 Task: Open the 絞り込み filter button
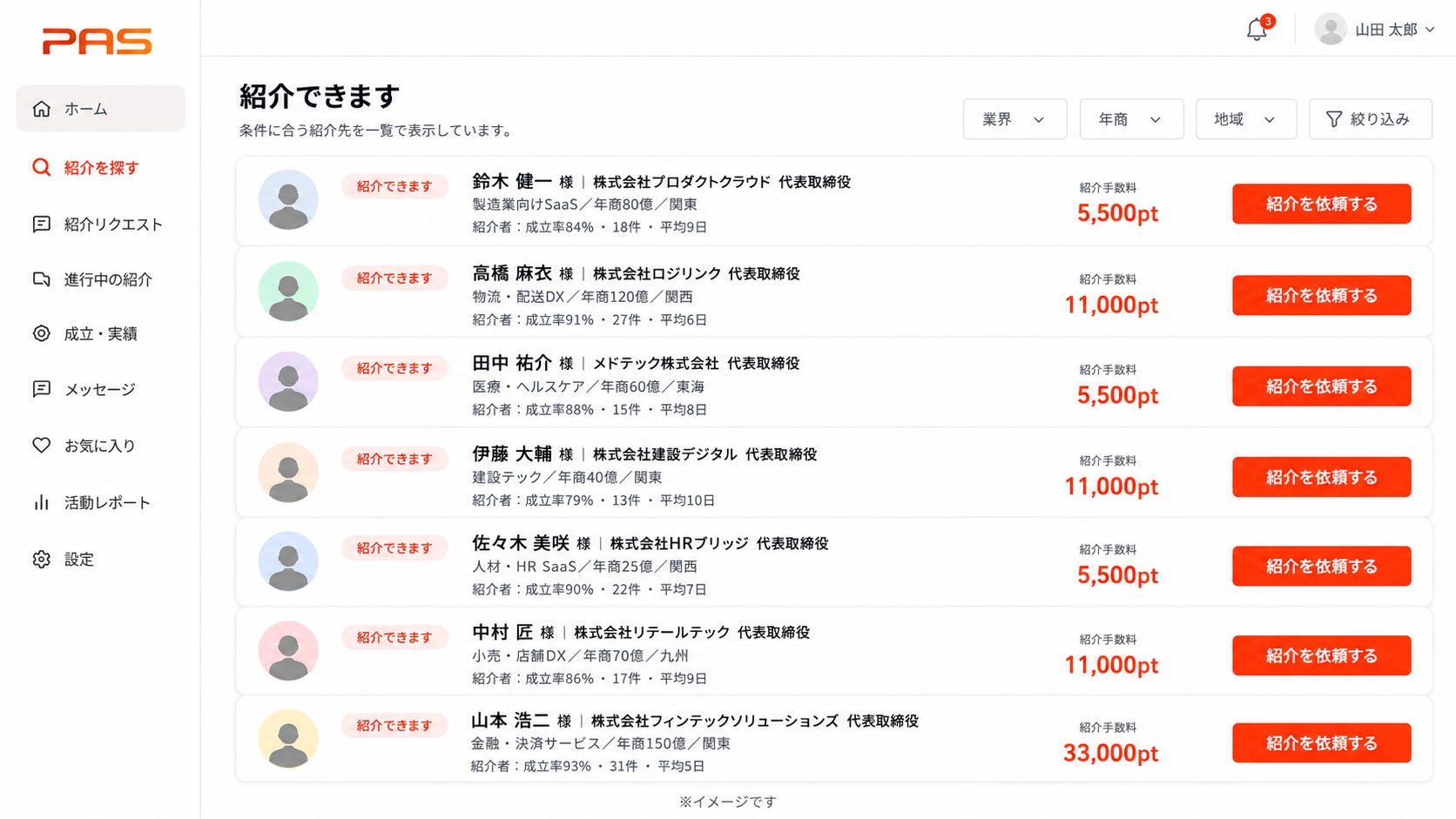[x=1370, y=119]
